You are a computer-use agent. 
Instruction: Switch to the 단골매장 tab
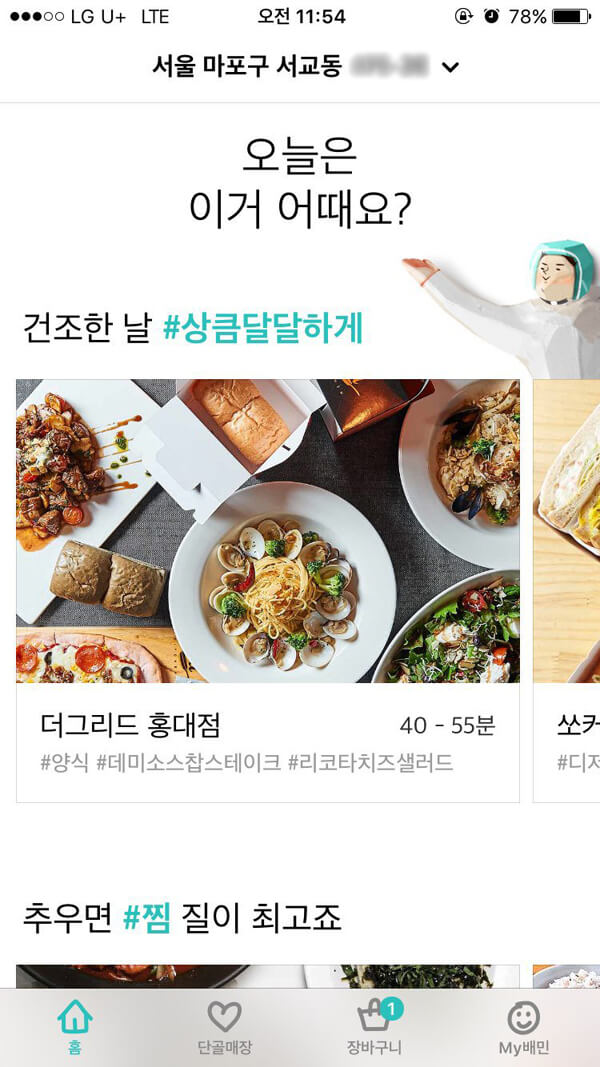[x=224, y=1028]
